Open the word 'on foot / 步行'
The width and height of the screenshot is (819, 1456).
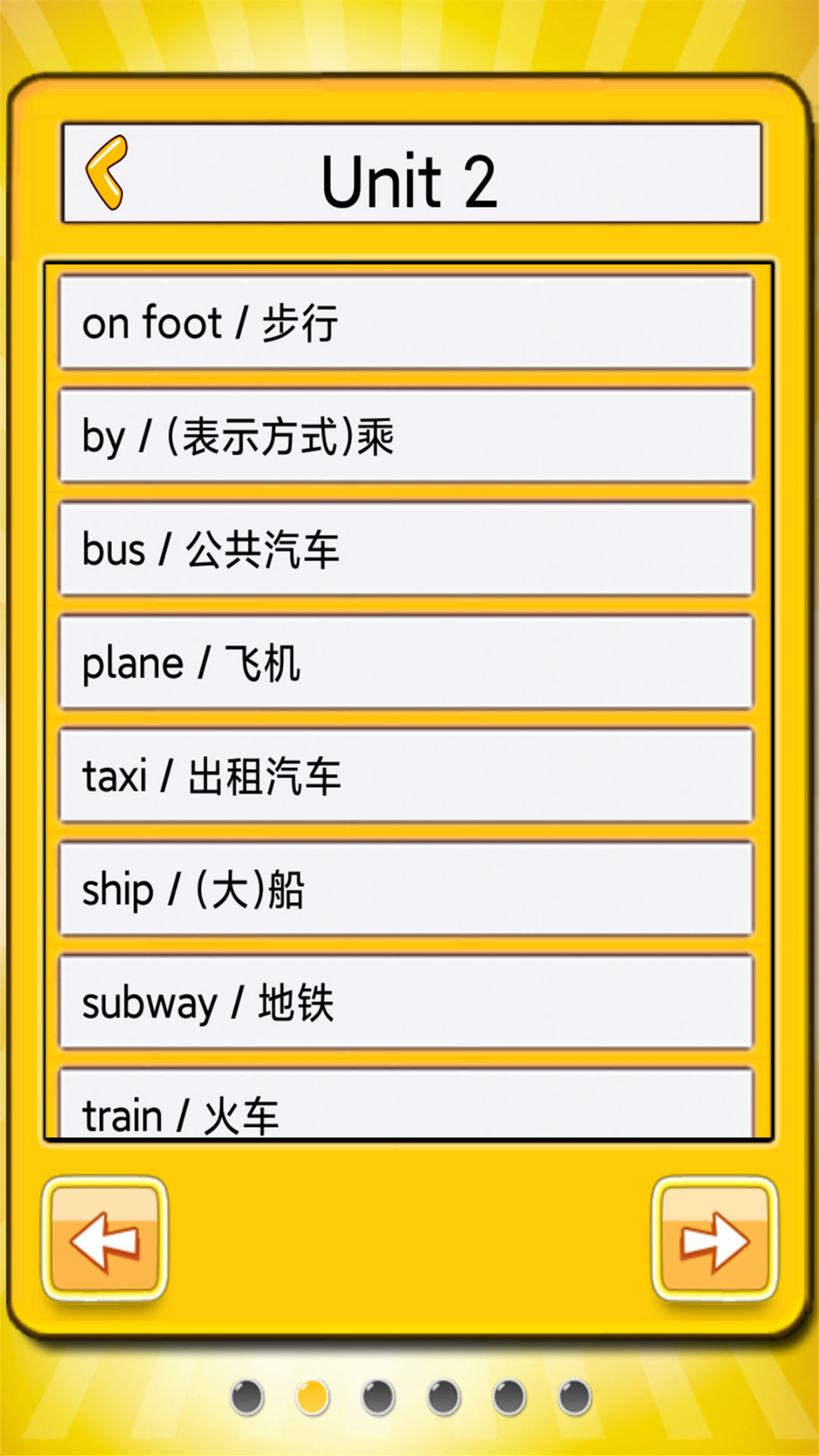point(406,322)
